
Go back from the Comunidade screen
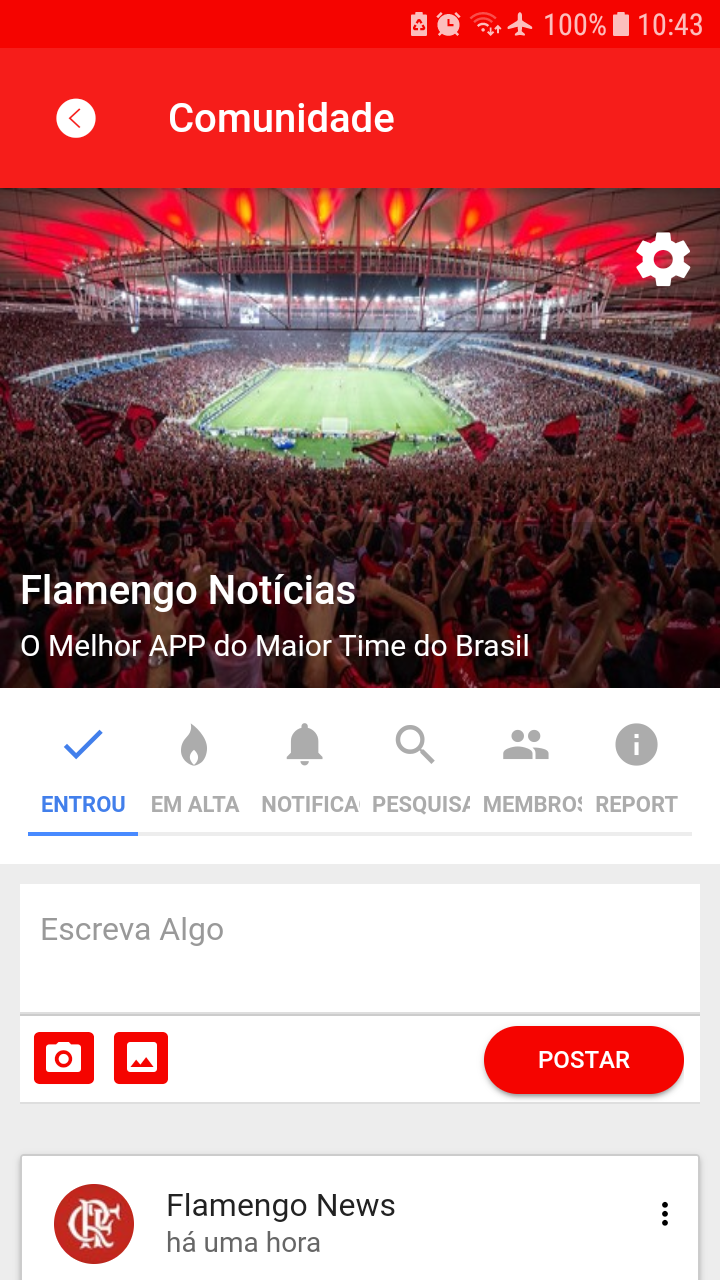(76, 118)
